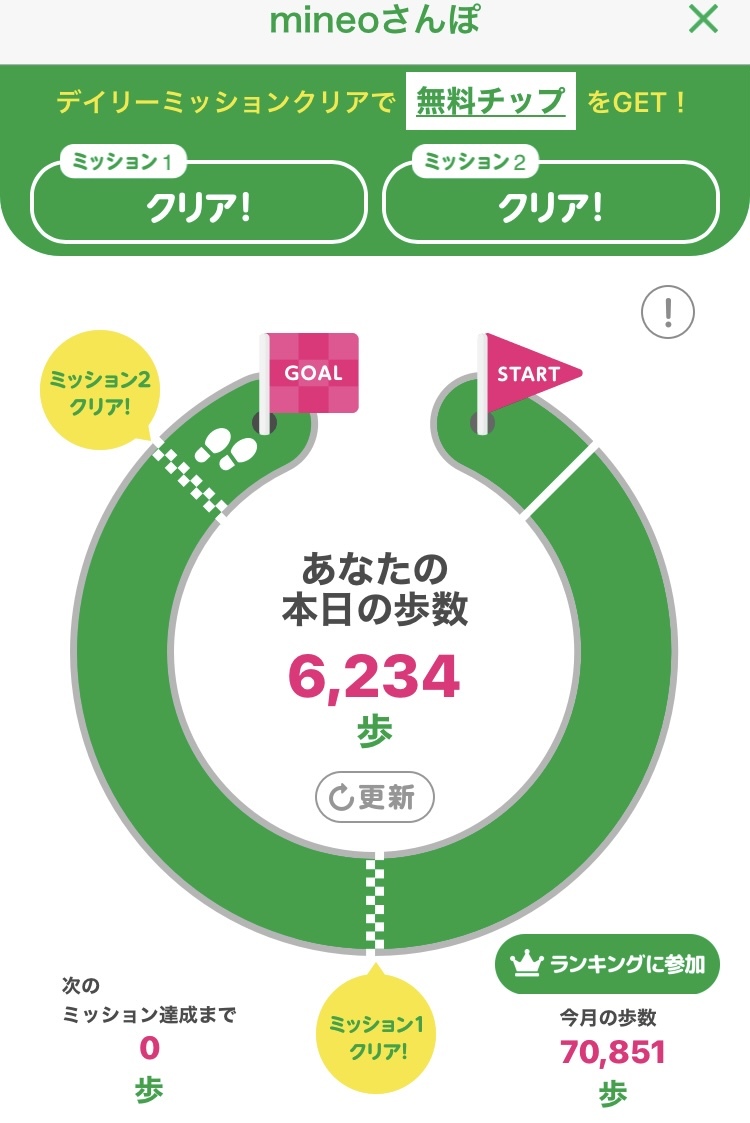The height and width of the screenshot is (1123, 750).
Task: Open the 無料チップ link
Action: 491,101
